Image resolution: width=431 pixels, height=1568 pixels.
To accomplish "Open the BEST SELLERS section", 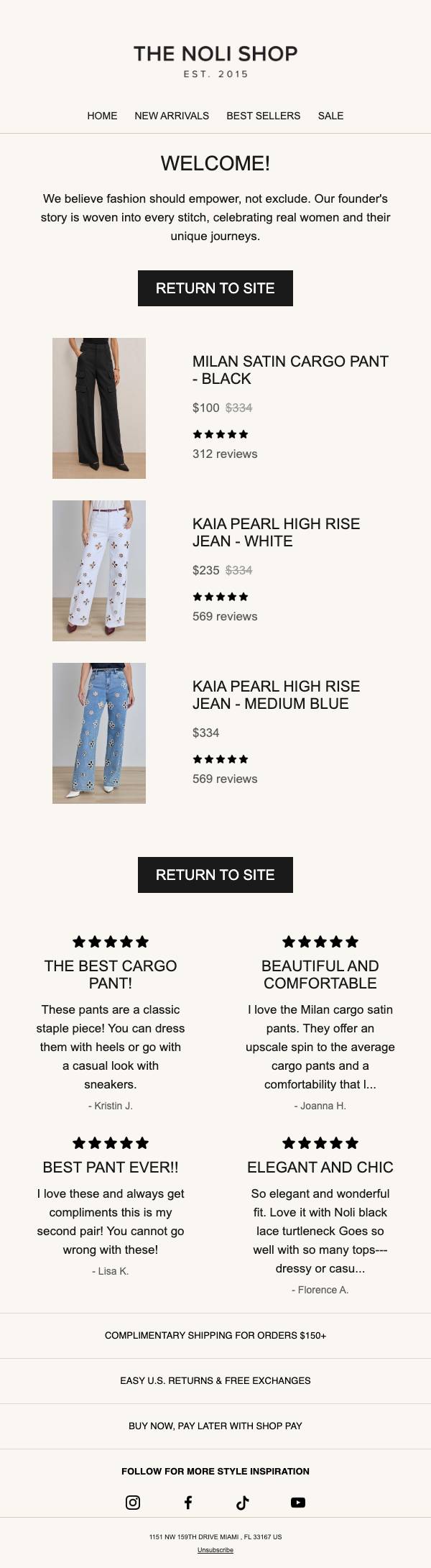I will [264, 116].
